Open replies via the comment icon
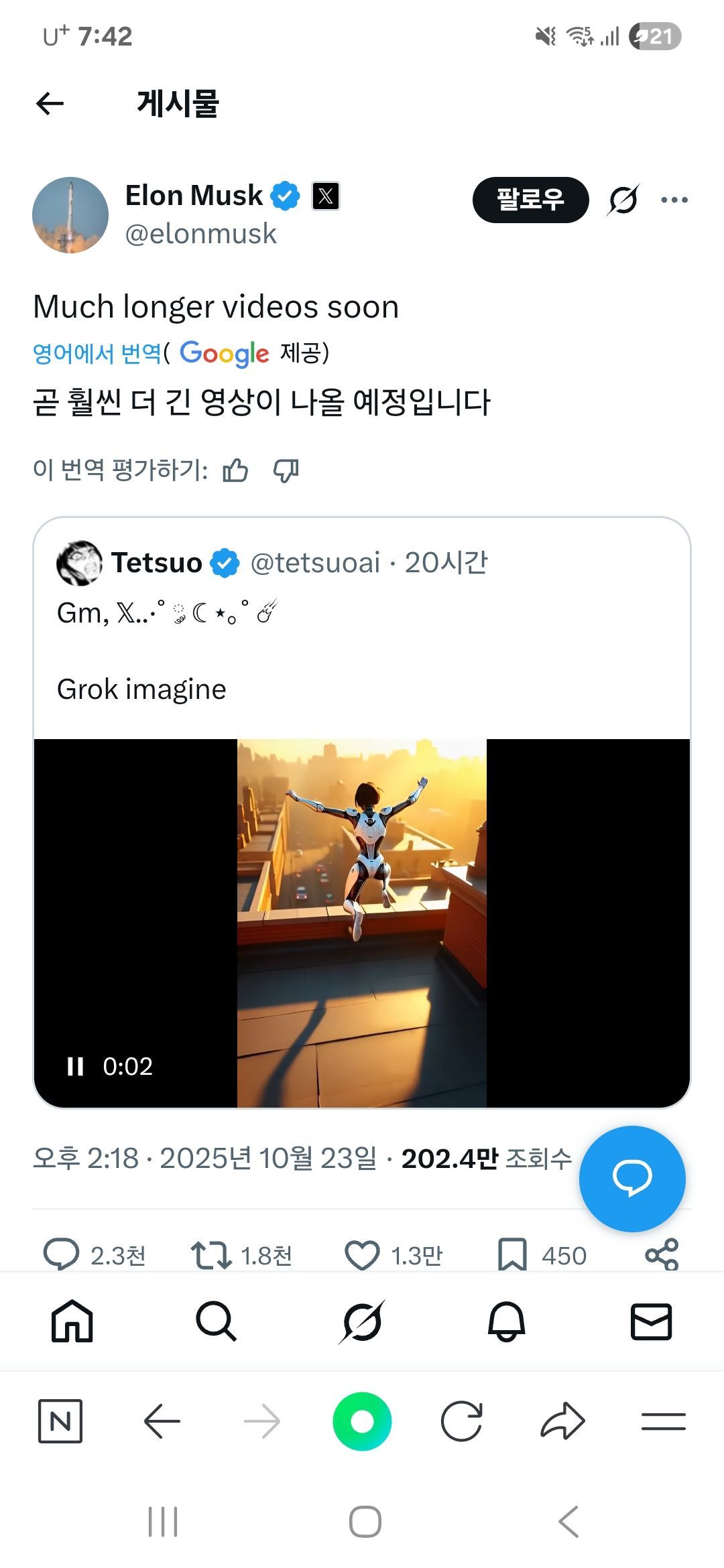This screenshot has width=724, height=1568. pyautogui.click(x=61, y=1254)
